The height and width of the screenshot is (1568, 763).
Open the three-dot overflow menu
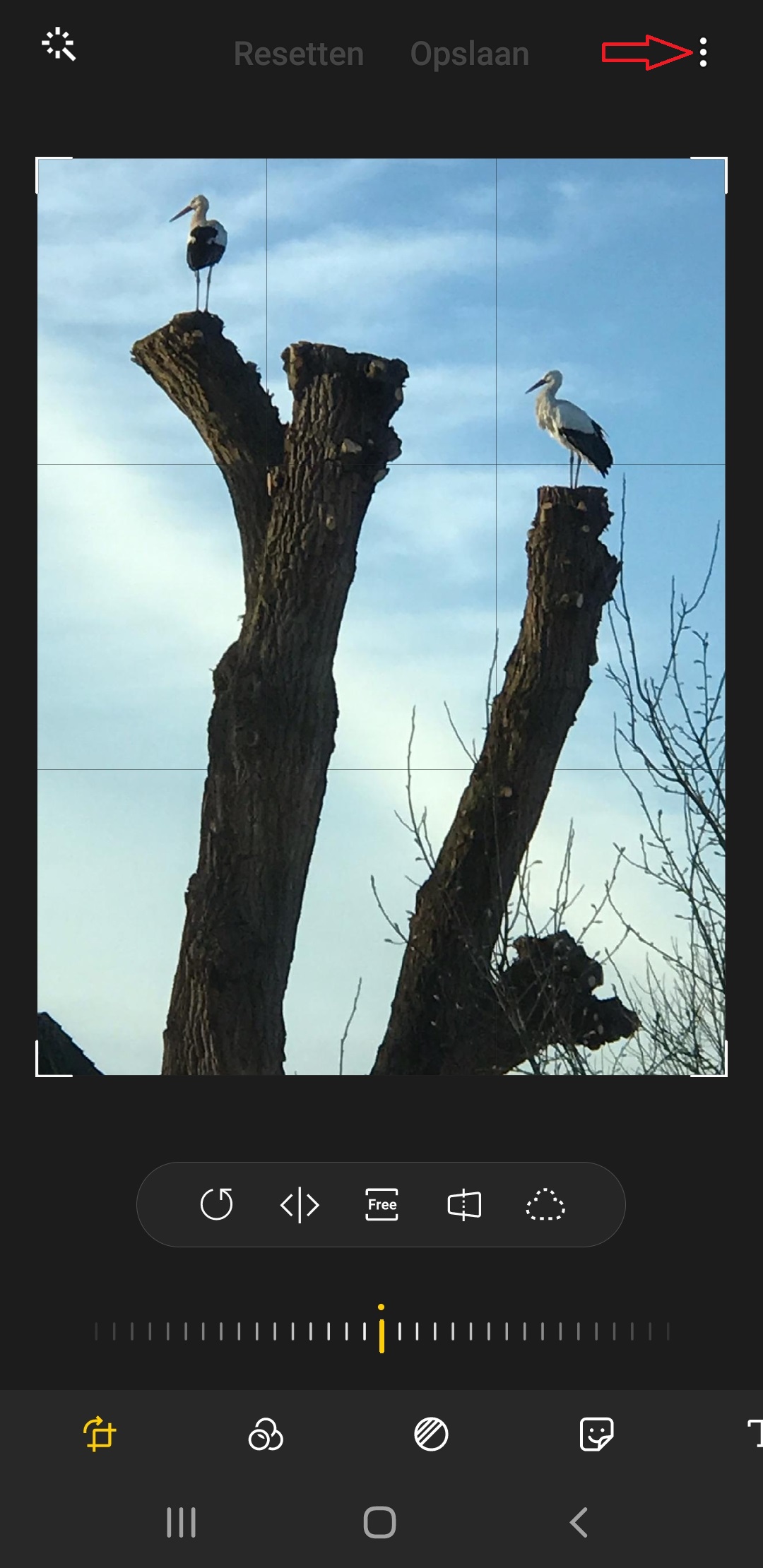(702, 53)
